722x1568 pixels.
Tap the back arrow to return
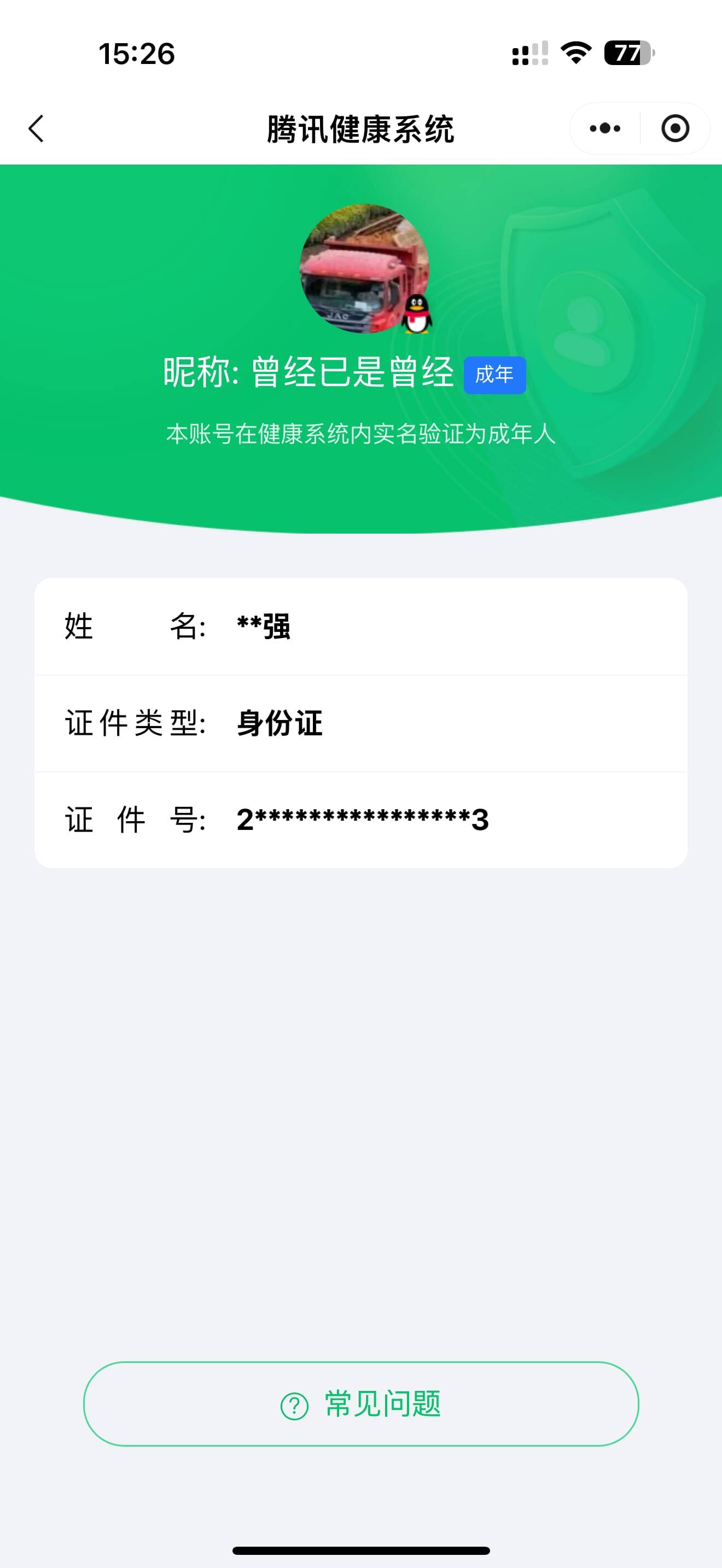(x=36, y=128)
